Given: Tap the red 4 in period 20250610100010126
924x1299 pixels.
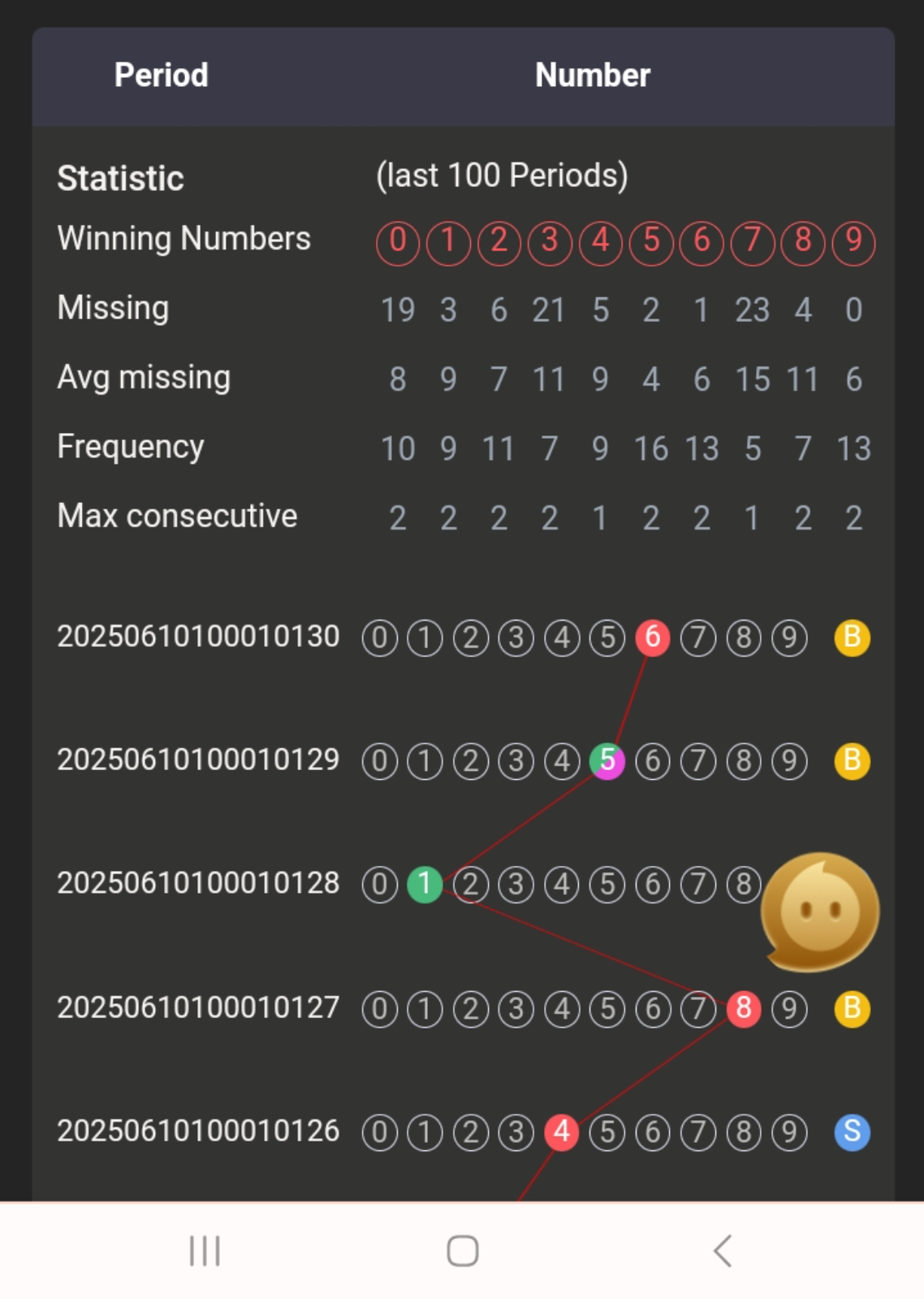Looking at the screenshot, I should pyautogui.click(x=560, y=1132).
